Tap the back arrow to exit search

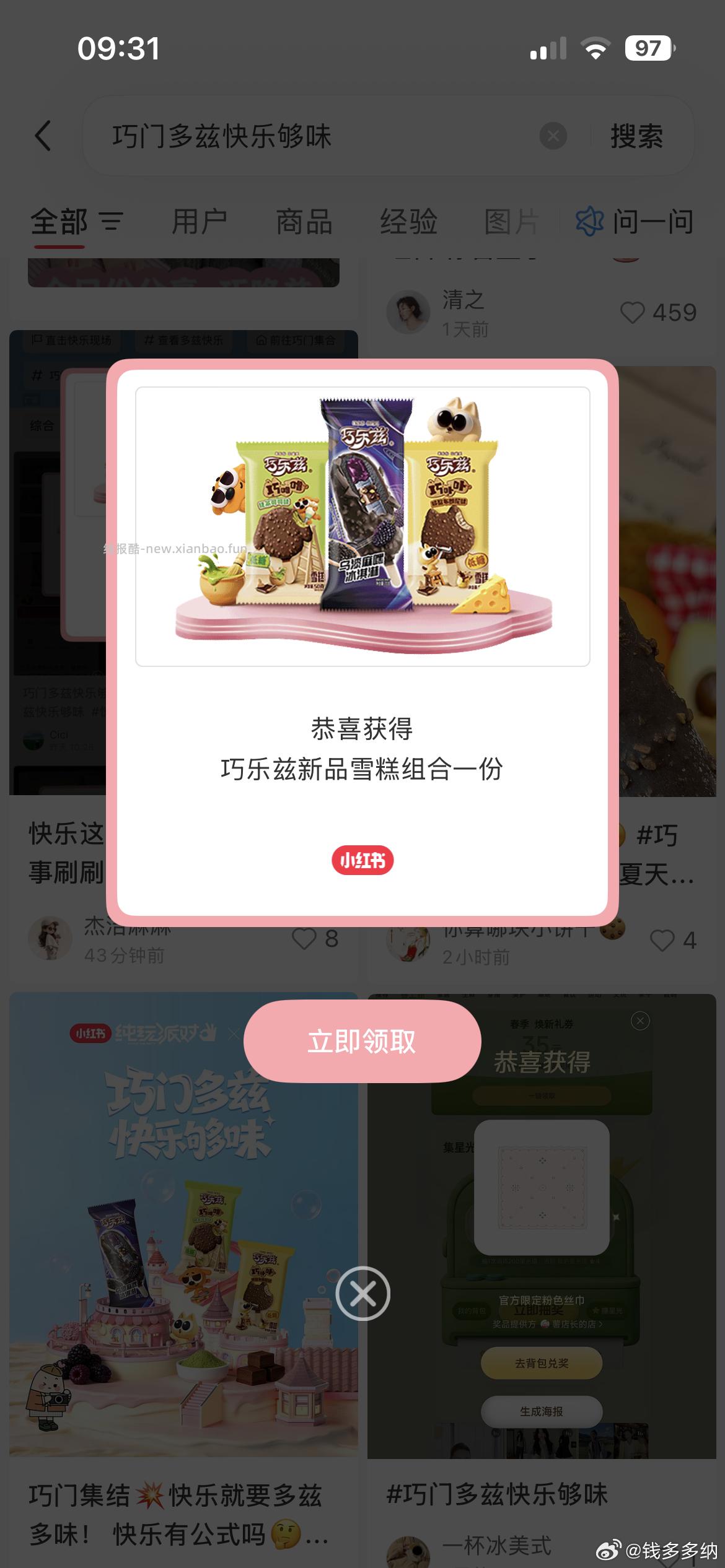(x=43, y=137)
